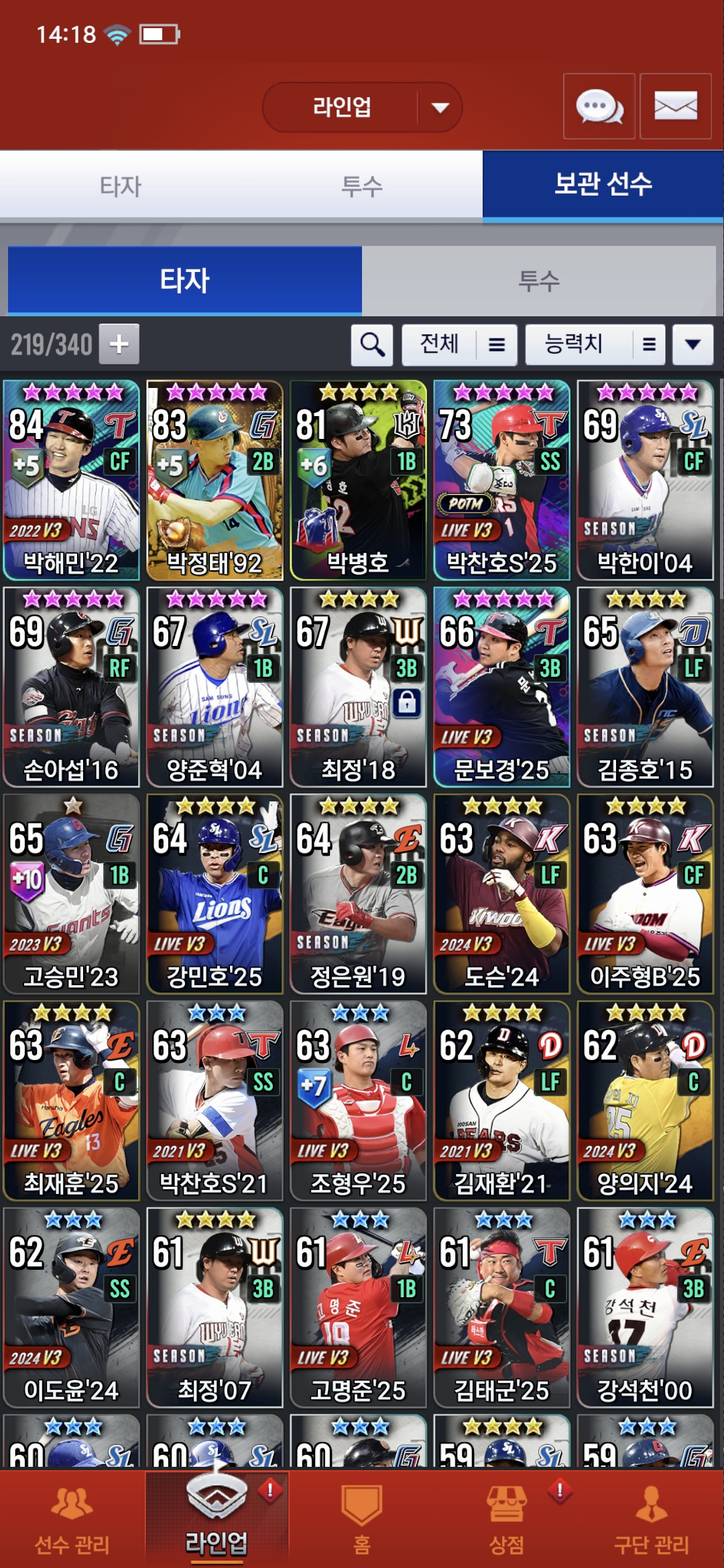The height and width of the screenshot is (1568, 724).
Task: View the 강민호'25 player card
Action: 215,894
